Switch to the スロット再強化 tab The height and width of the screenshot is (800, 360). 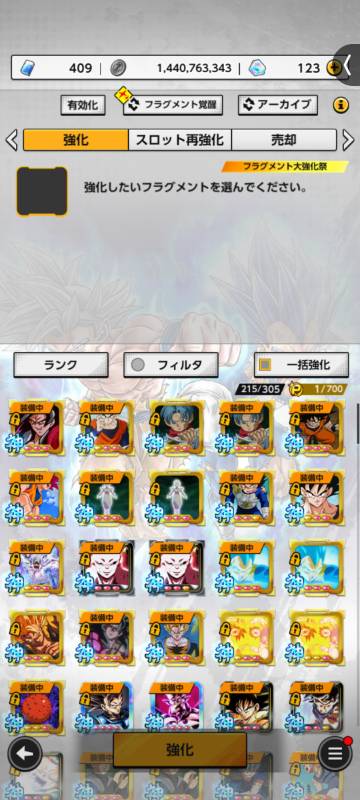(x=179, y=140)
